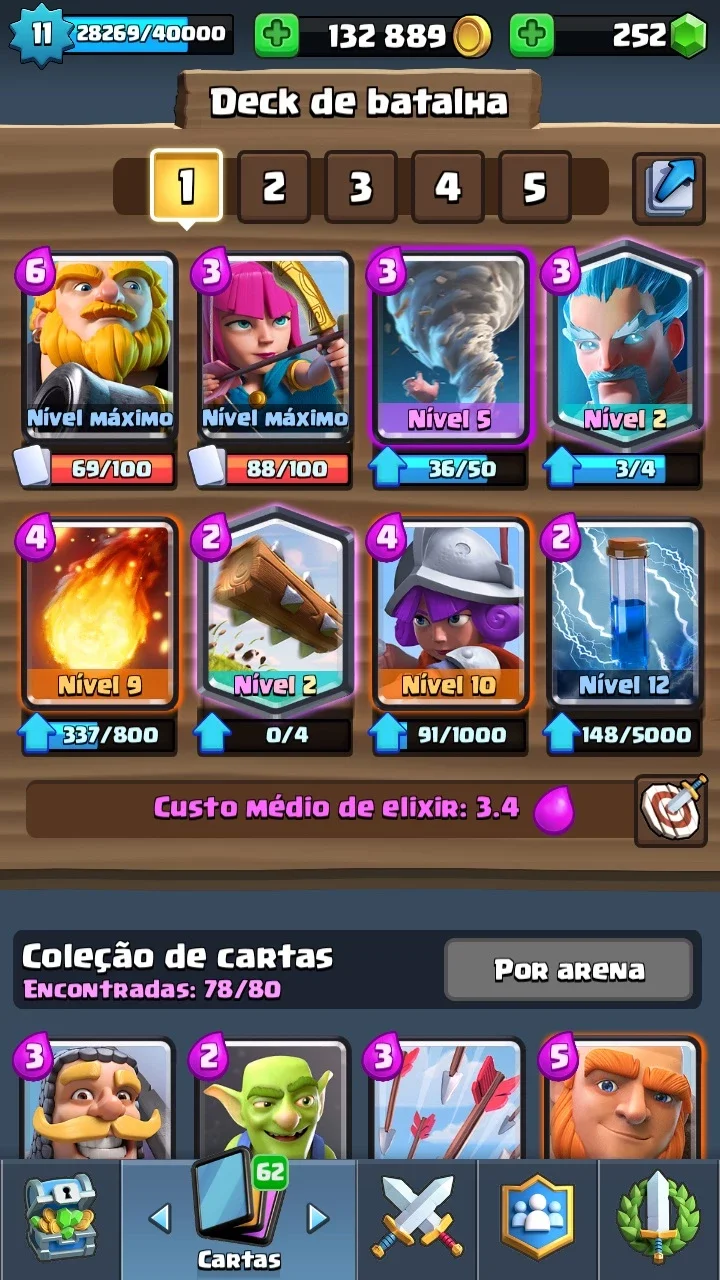Open the Archers card at Nível máximo
The height and width of the screenshot is (1280, 720).
click(274, 345)
